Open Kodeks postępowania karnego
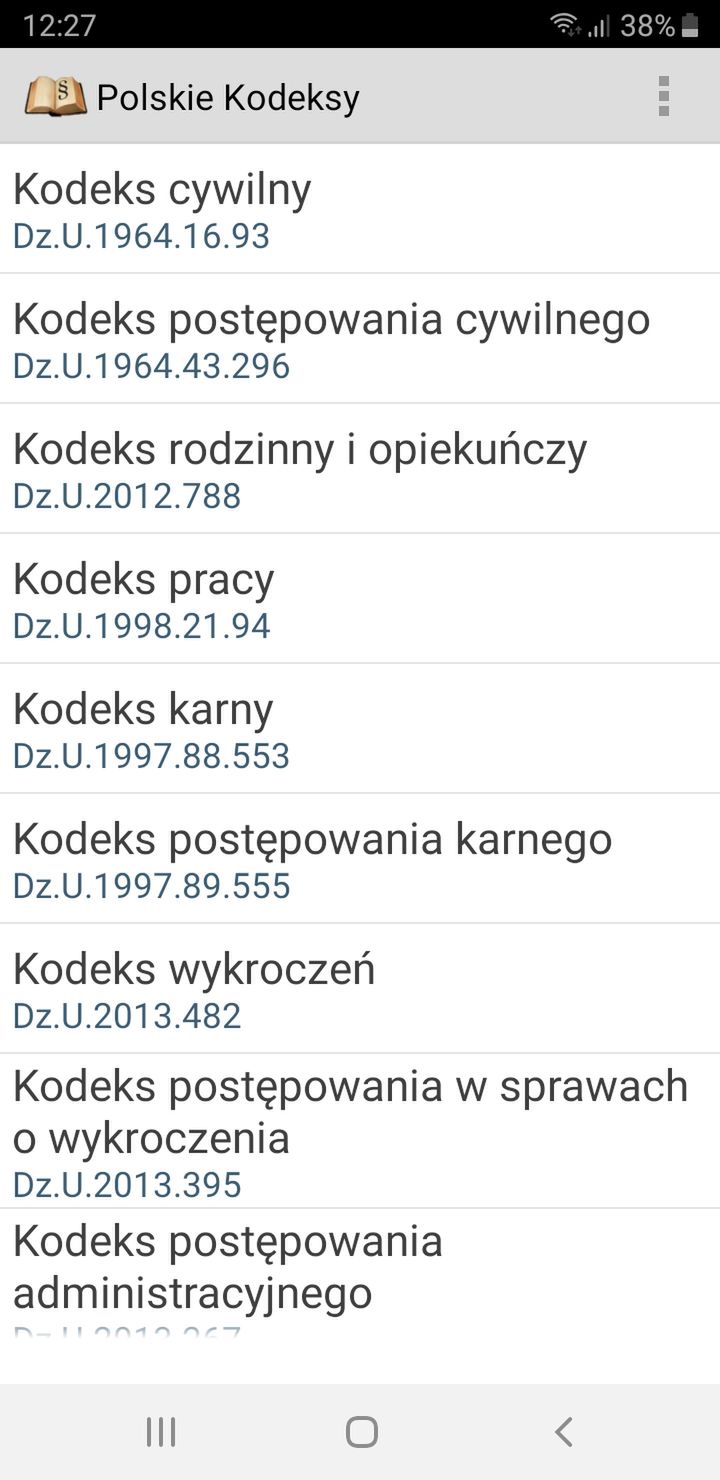Viewport: 720px width, 1480px height. pos(360,859)
